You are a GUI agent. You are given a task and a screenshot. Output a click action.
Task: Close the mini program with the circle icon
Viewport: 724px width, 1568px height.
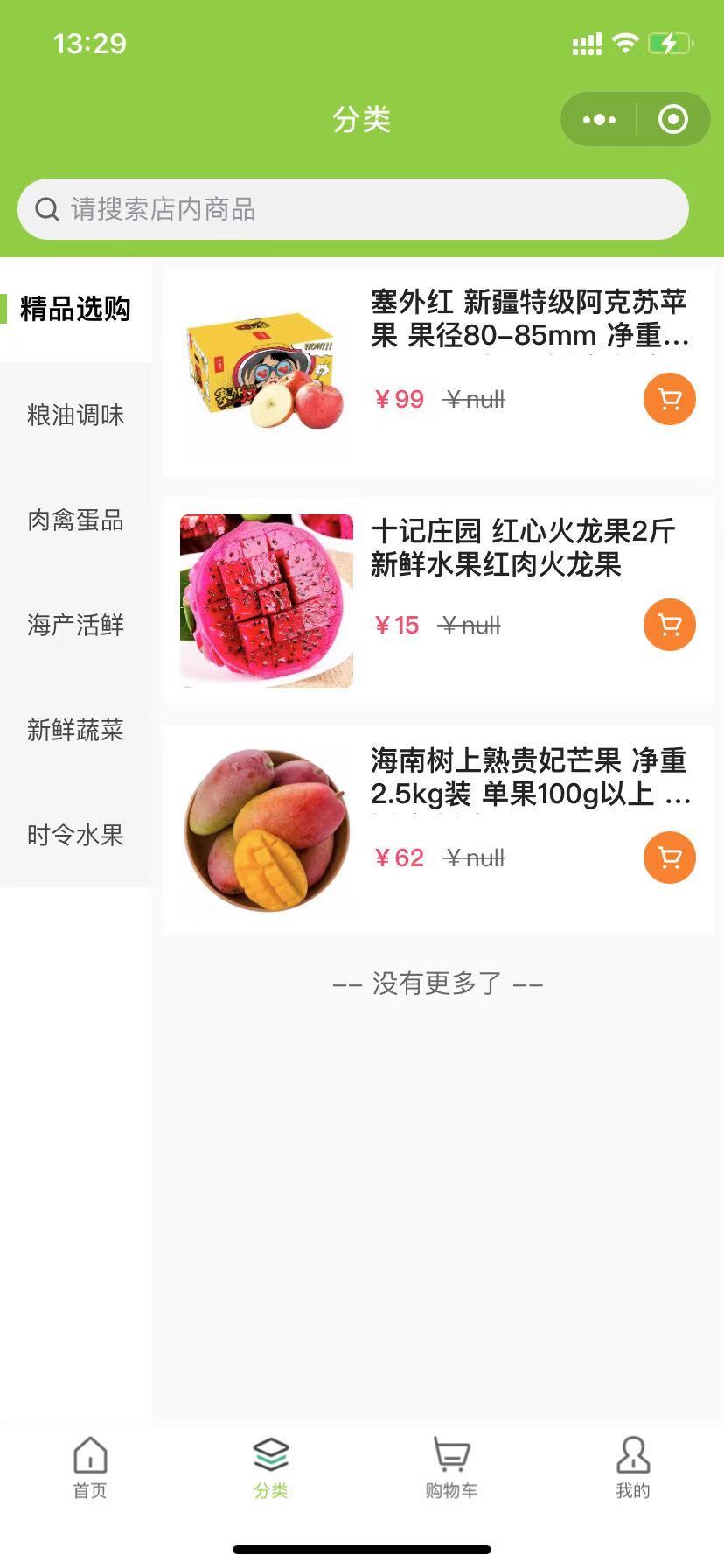(672, 119)
